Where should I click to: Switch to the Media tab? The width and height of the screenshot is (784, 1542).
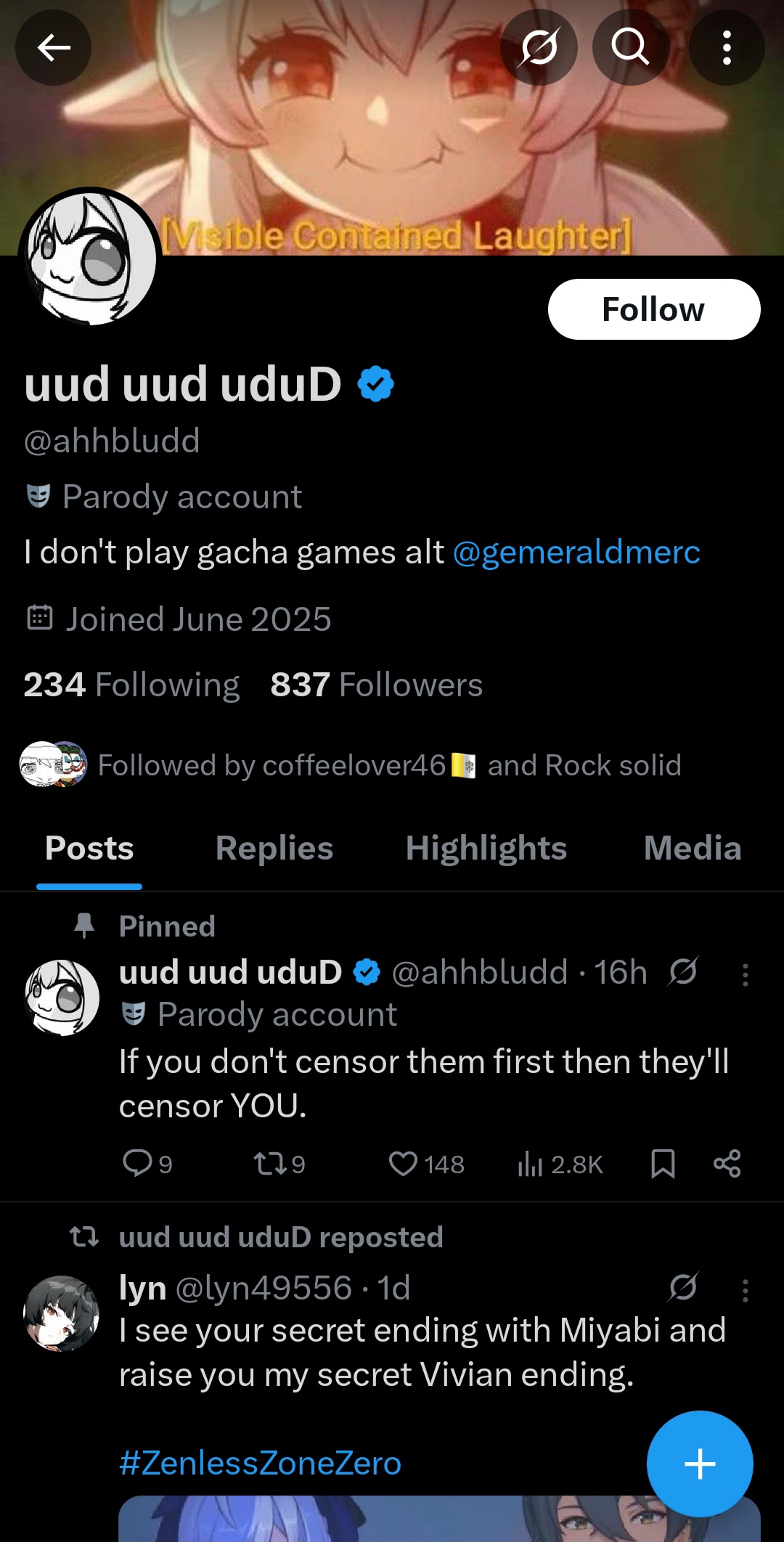pos(693,848)
